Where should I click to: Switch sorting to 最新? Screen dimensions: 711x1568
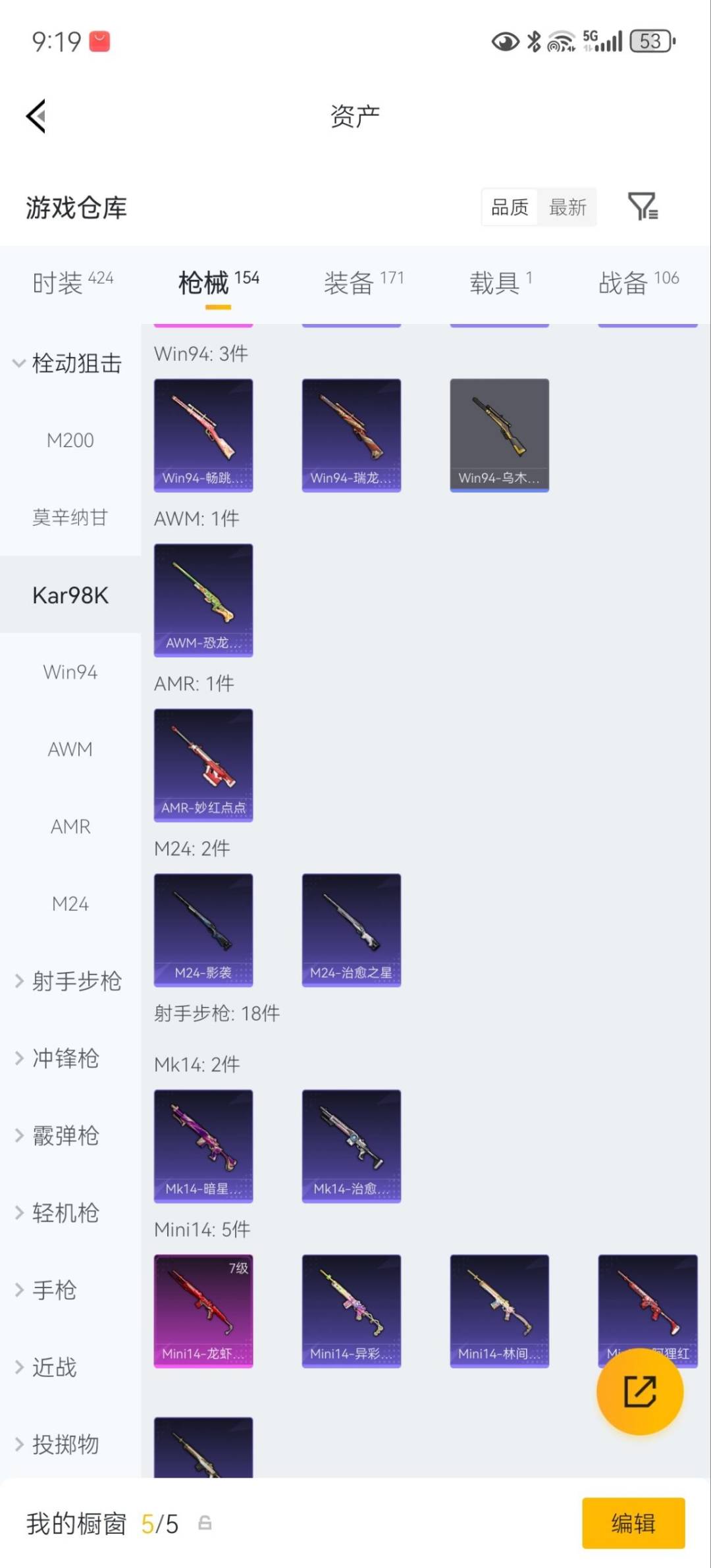(567, 207)
